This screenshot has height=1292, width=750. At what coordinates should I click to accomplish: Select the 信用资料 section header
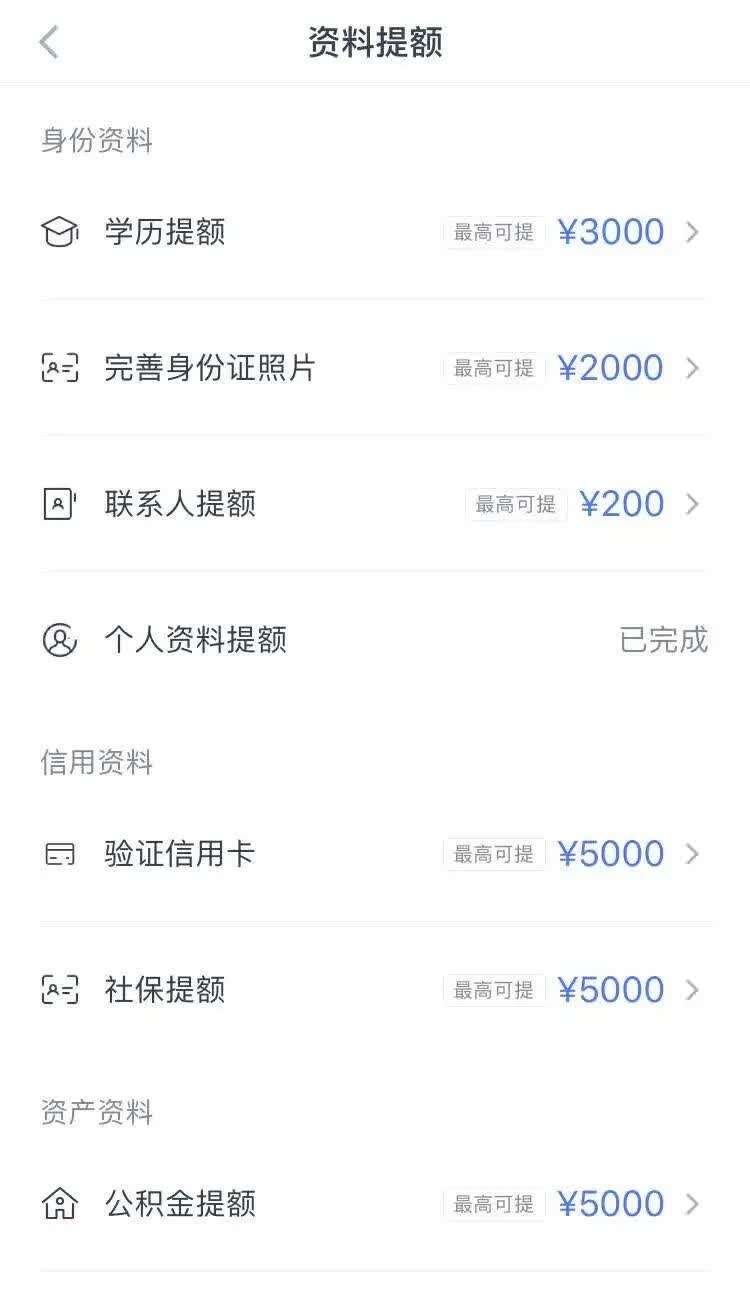click(x=97, y=764)
